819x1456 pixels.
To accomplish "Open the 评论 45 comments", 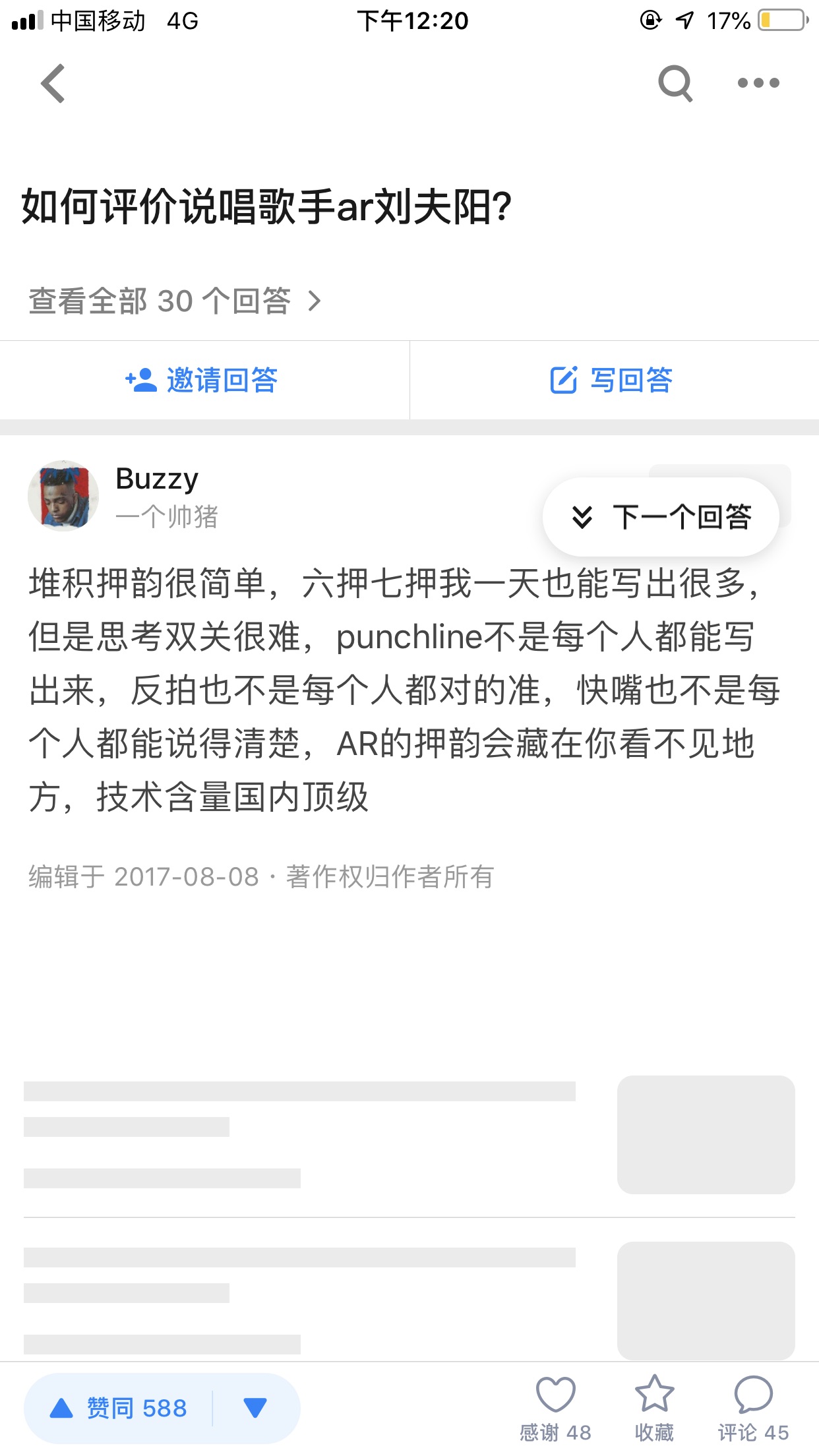I will tap(753, 1409).
